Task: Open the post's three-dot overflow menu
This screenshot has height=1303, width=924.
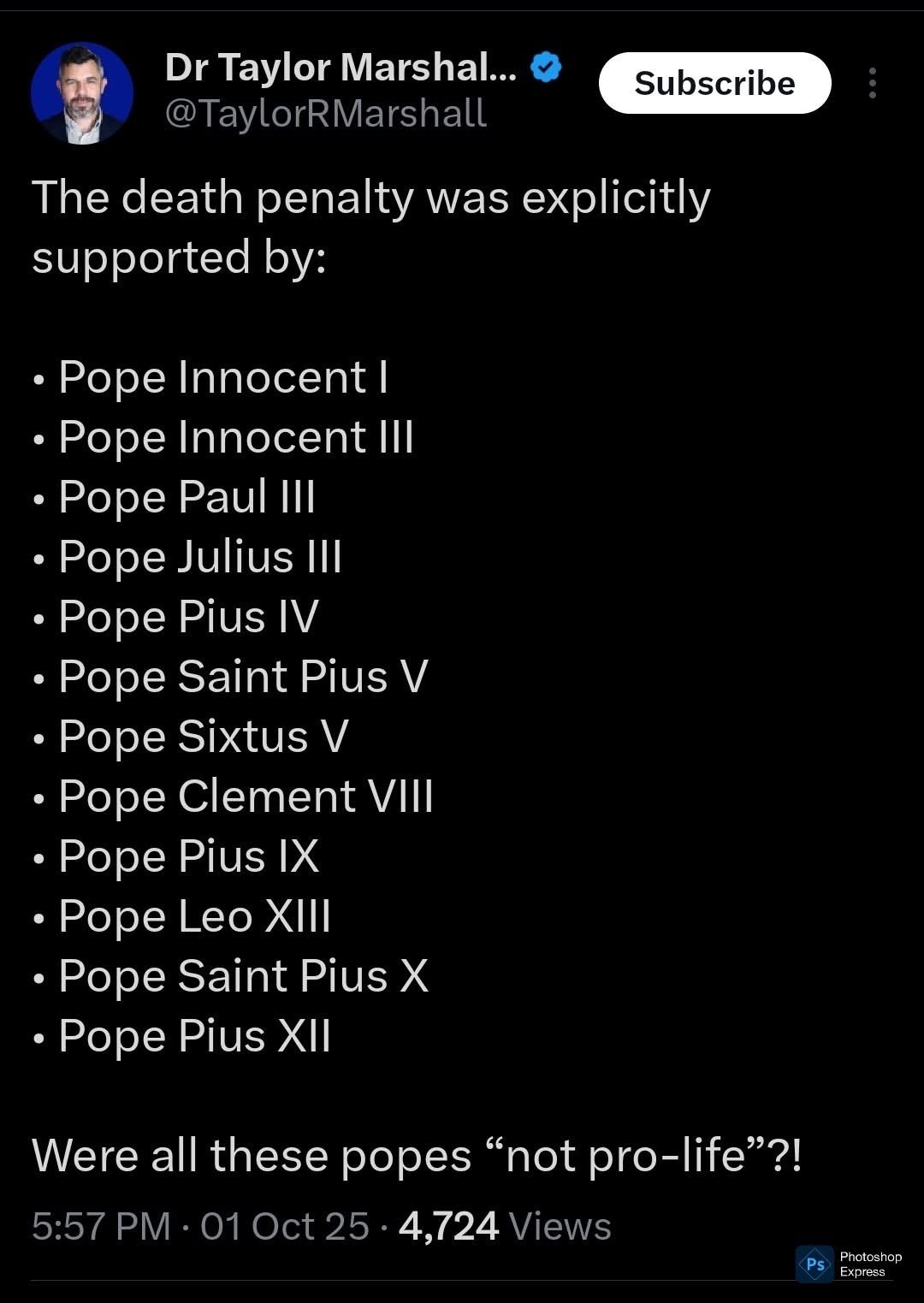Action: 872,83
